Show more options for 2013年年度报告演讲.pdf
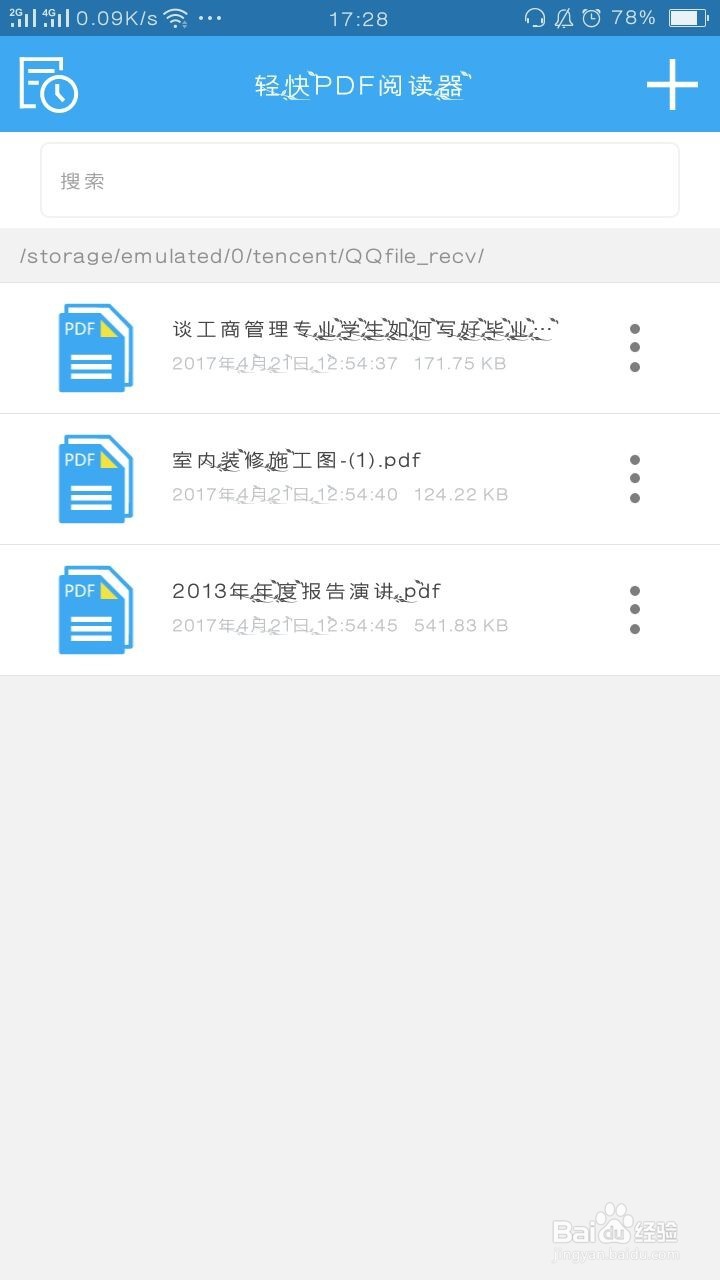The image size is (720, 1280). [x=634, y=610]
